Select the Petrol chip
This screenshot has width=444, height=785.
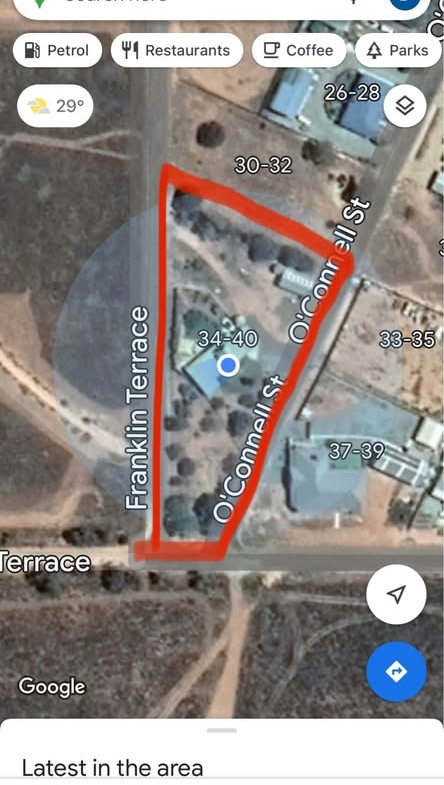pyautogui.click(x=57, y=50)
